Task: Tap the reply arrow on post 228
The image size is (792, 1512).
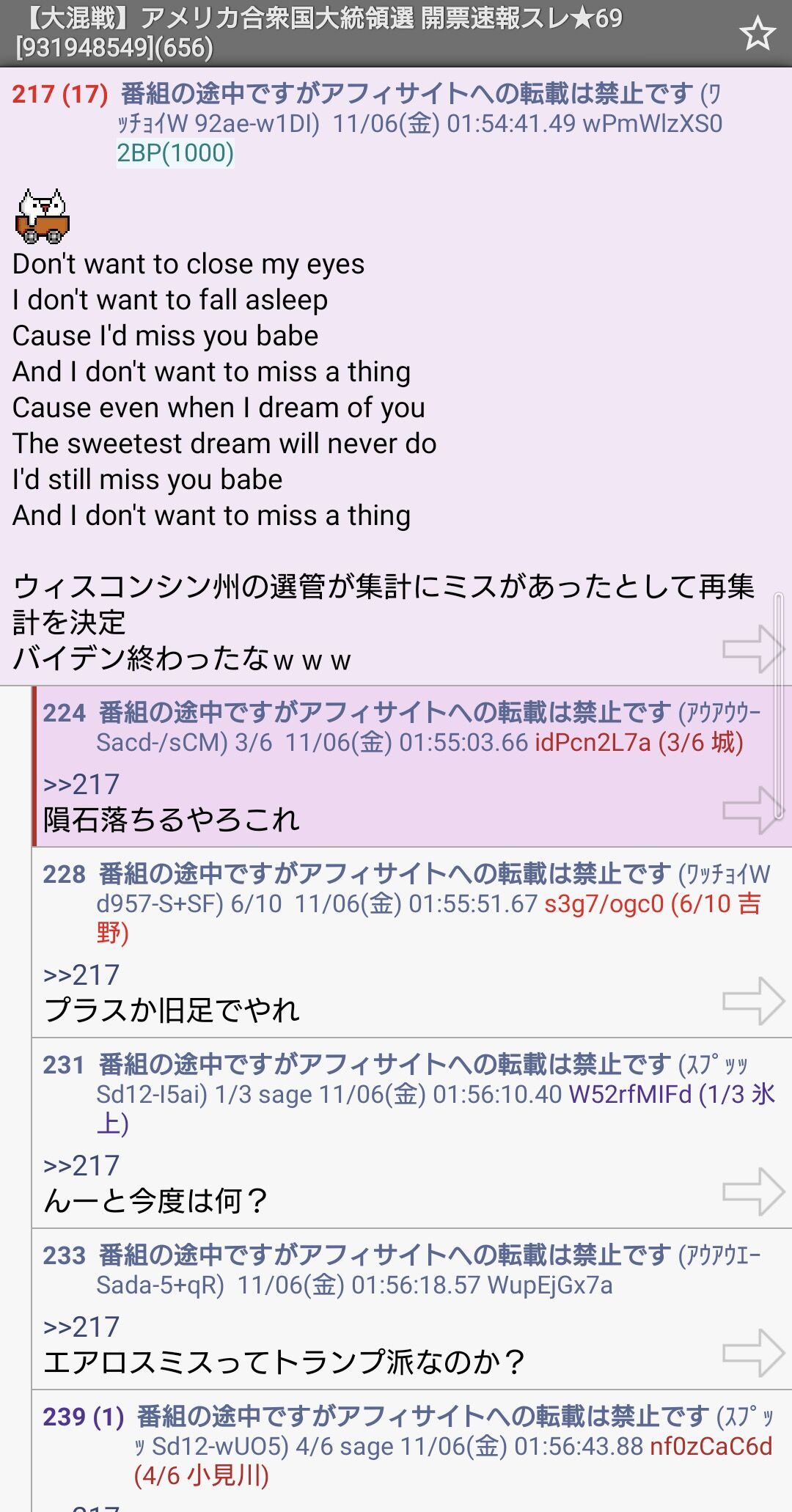Action: pos(753,1001)
